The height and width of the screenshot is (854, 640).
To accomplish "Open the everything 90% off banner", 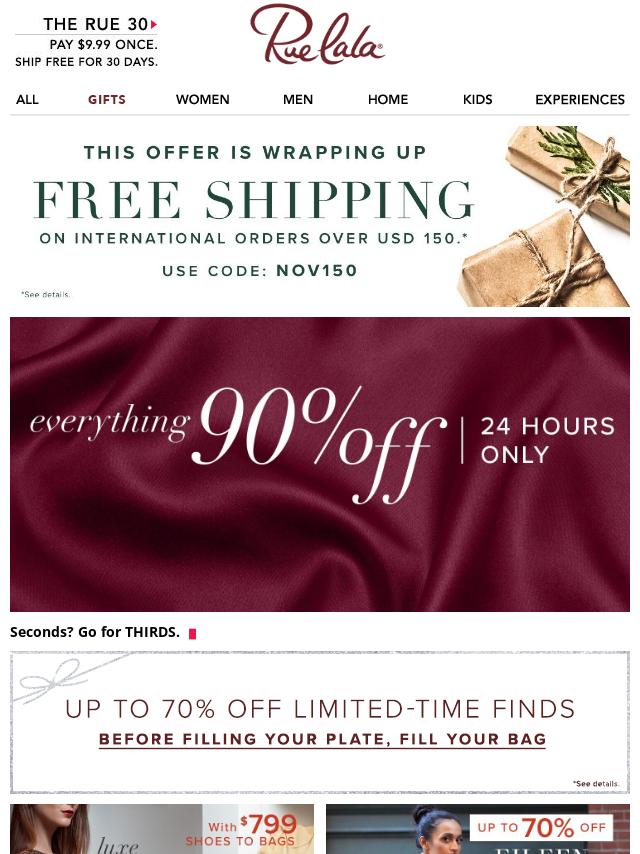I will point(320,464).
